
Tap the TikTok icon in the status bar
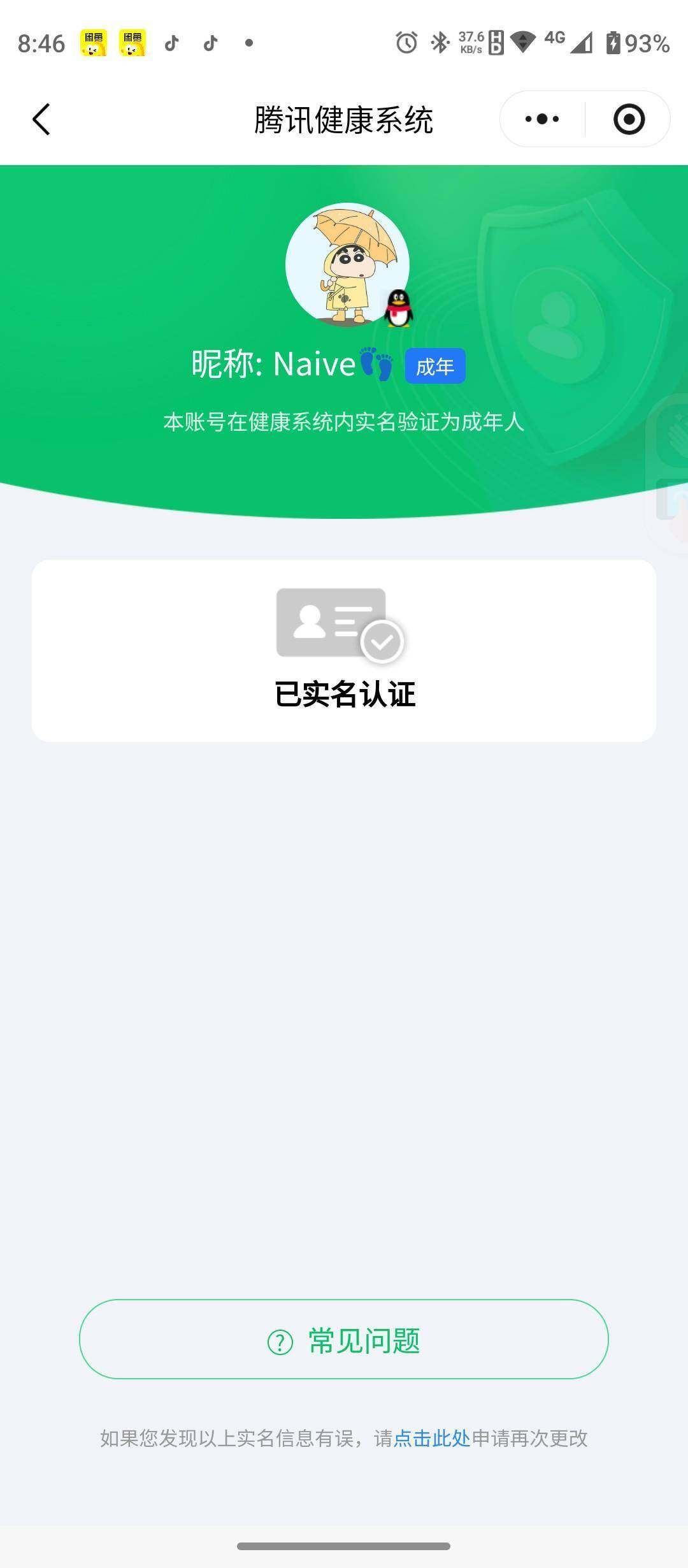tap(171, 42)
